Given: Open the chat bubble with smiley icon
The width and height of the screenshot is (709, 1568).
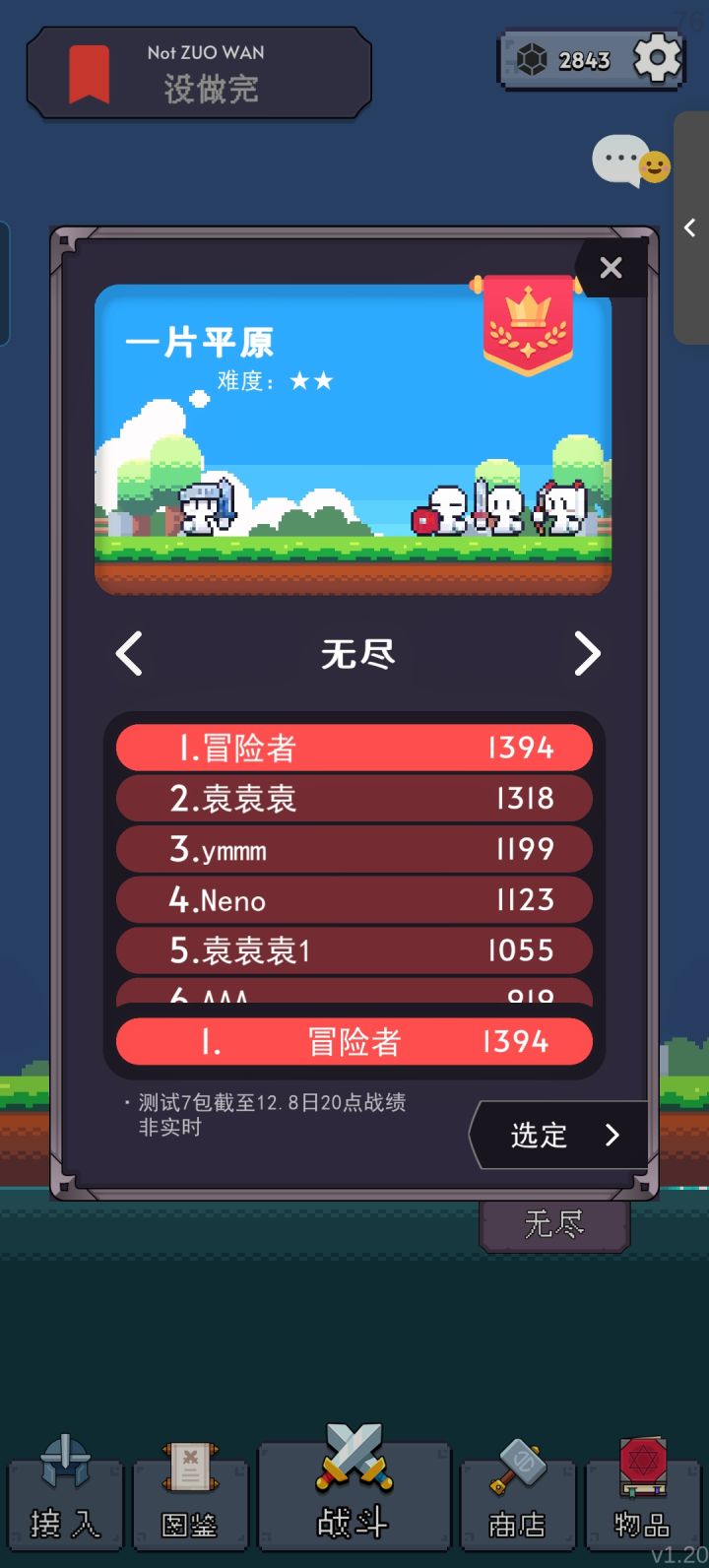Looking at the screenshot, I should point(631,163).
